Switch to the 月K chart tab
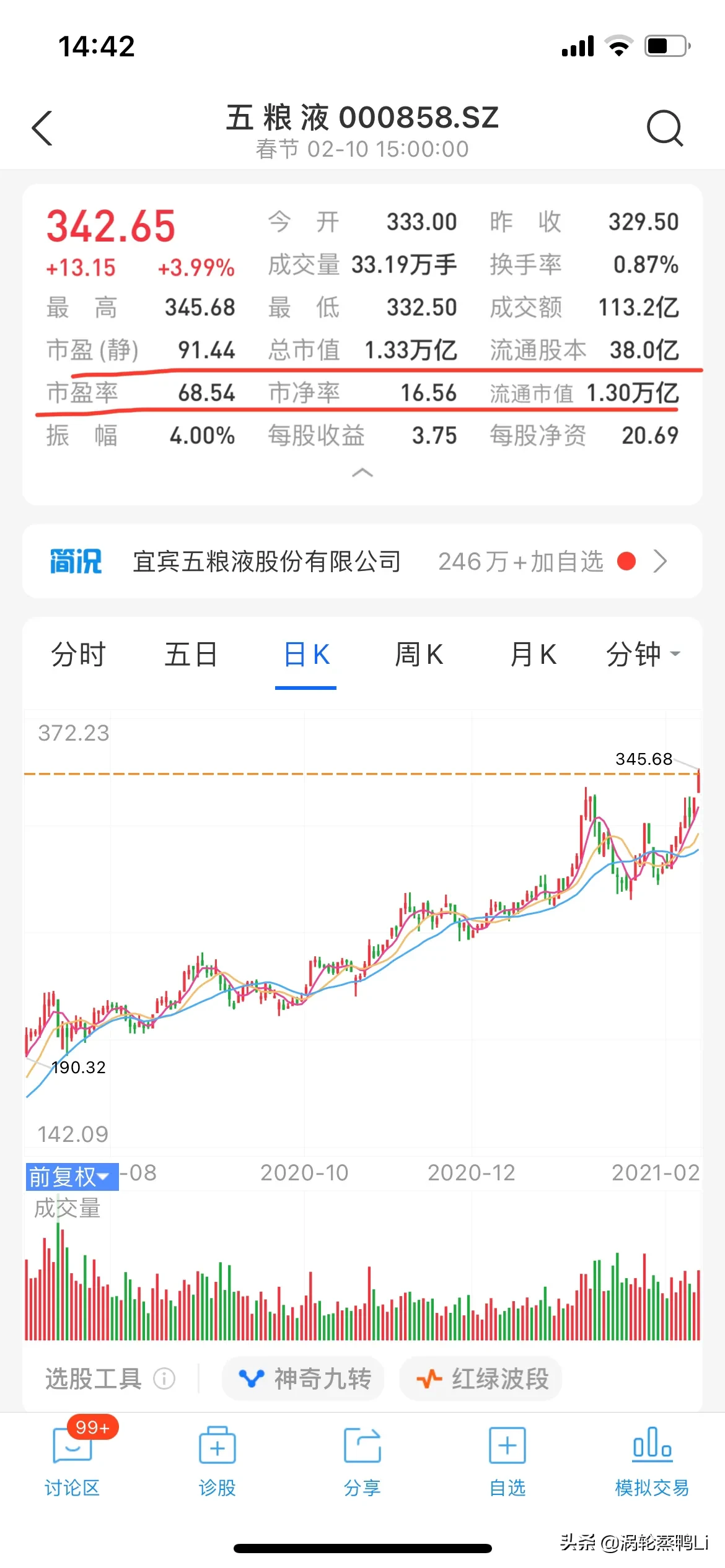This screenshot has height=1568, width=725. 533,654
